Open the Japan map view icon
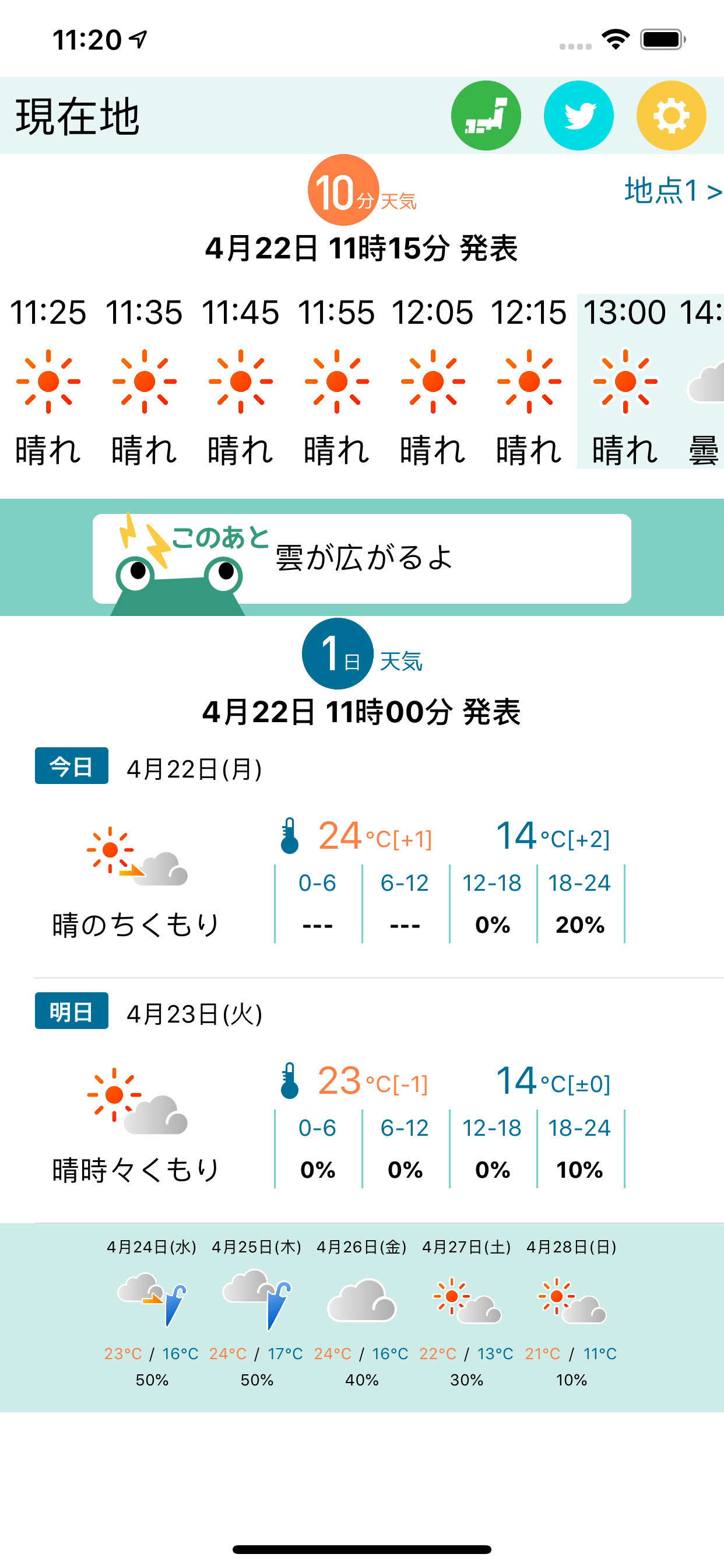724x1568 pixels. tap(486, 115)
